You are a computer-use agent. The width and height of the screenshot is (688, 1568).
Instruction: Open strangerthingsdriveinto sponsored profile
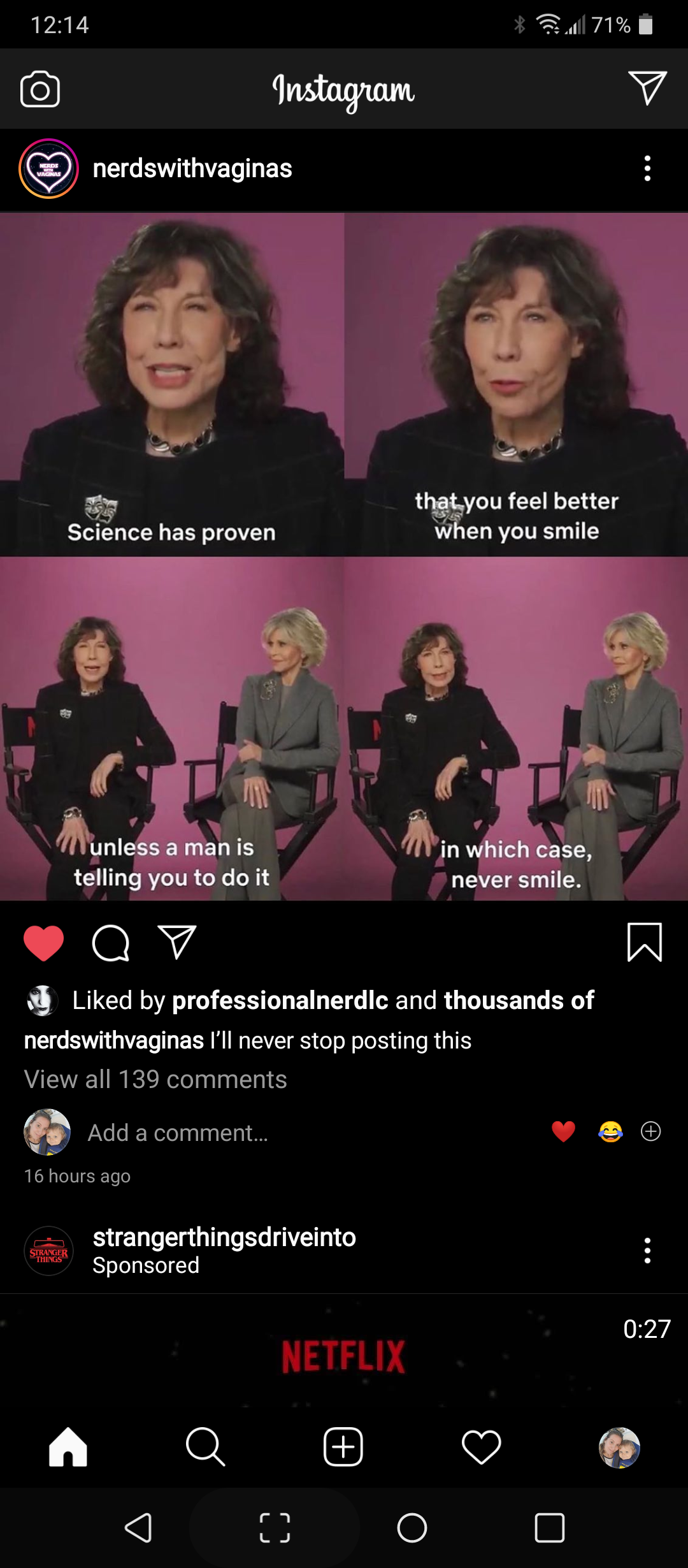[224, 1237]
